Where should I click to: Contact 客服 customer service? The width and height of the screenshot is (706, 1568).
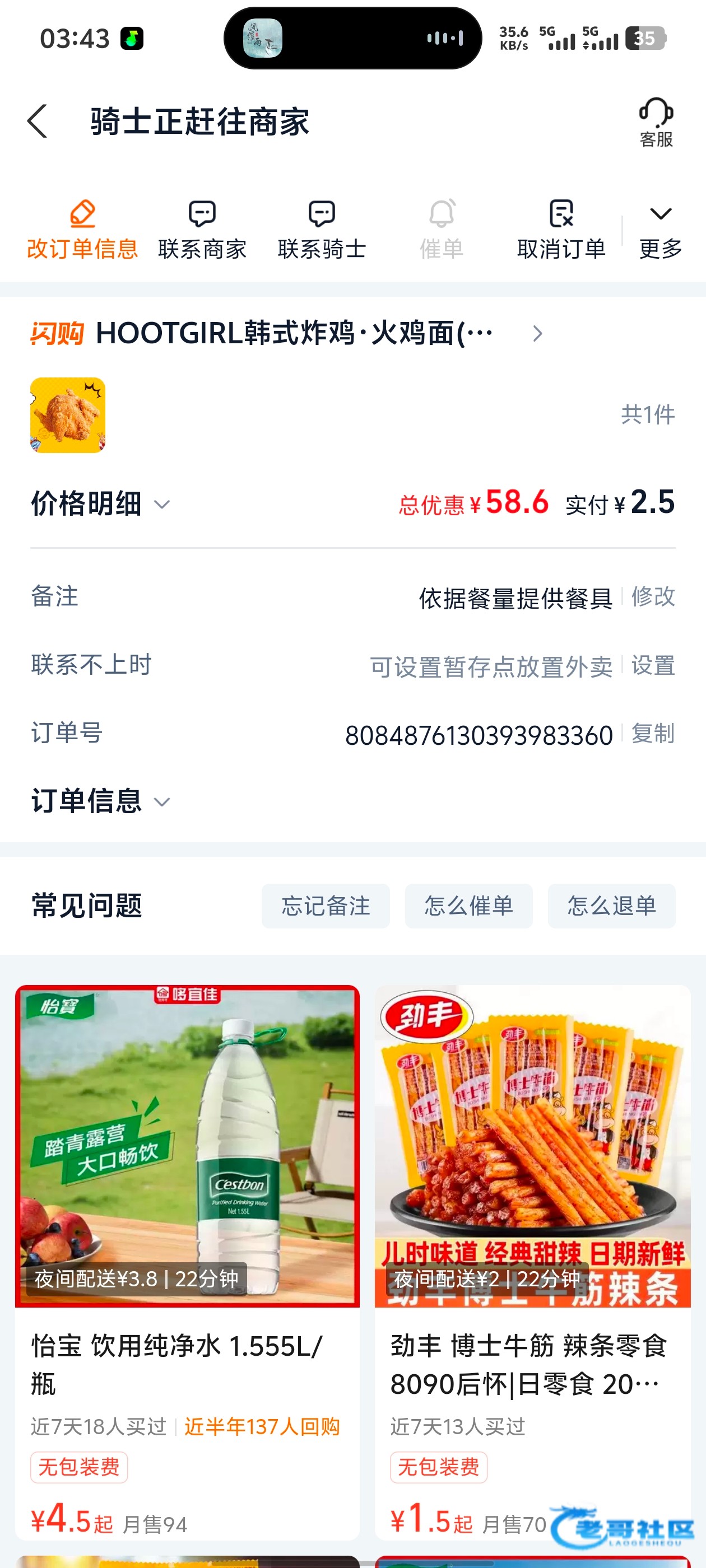click(x=656, y=122)
